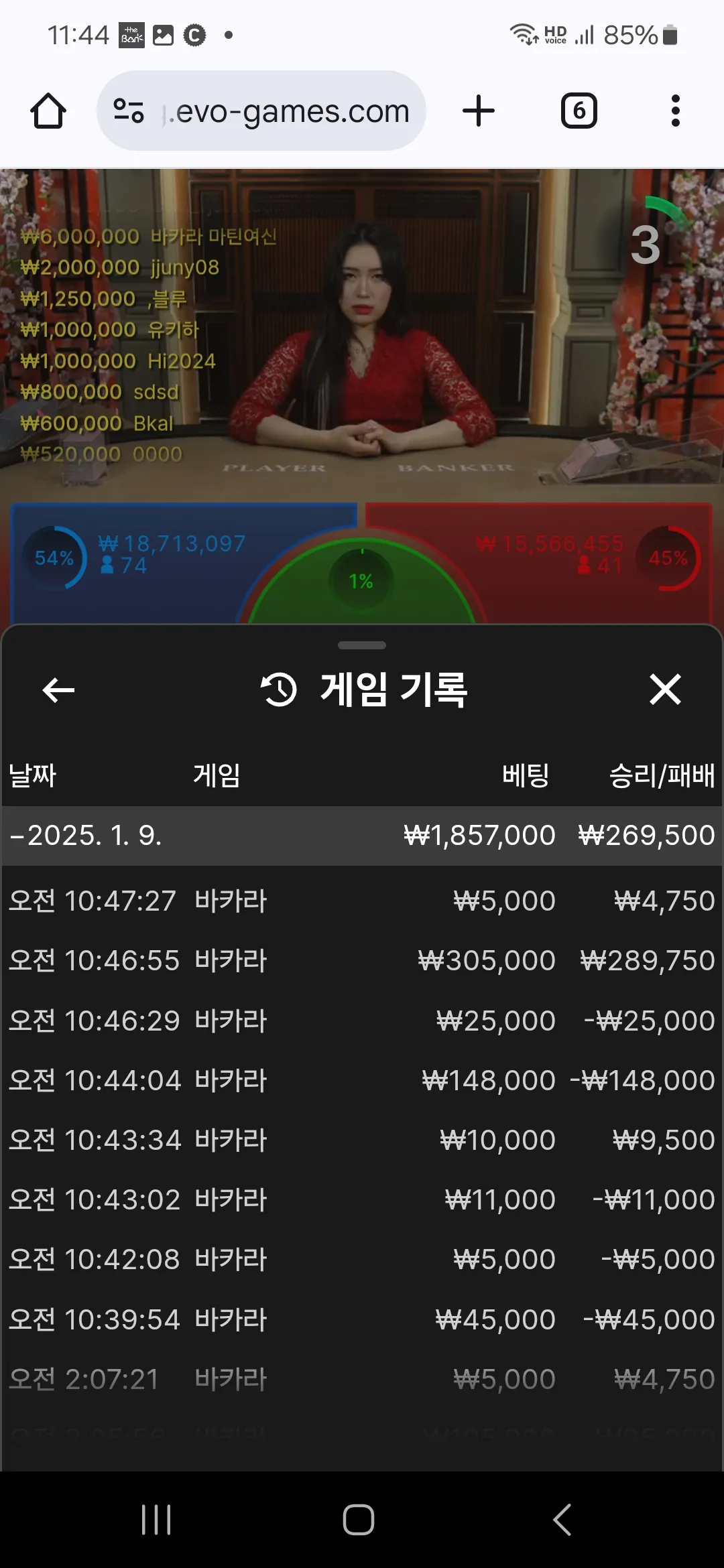Open the 10:43:02 record with ₩11,000 bet
This screenshot has width=724, height=1568.
pos(362,1199)
